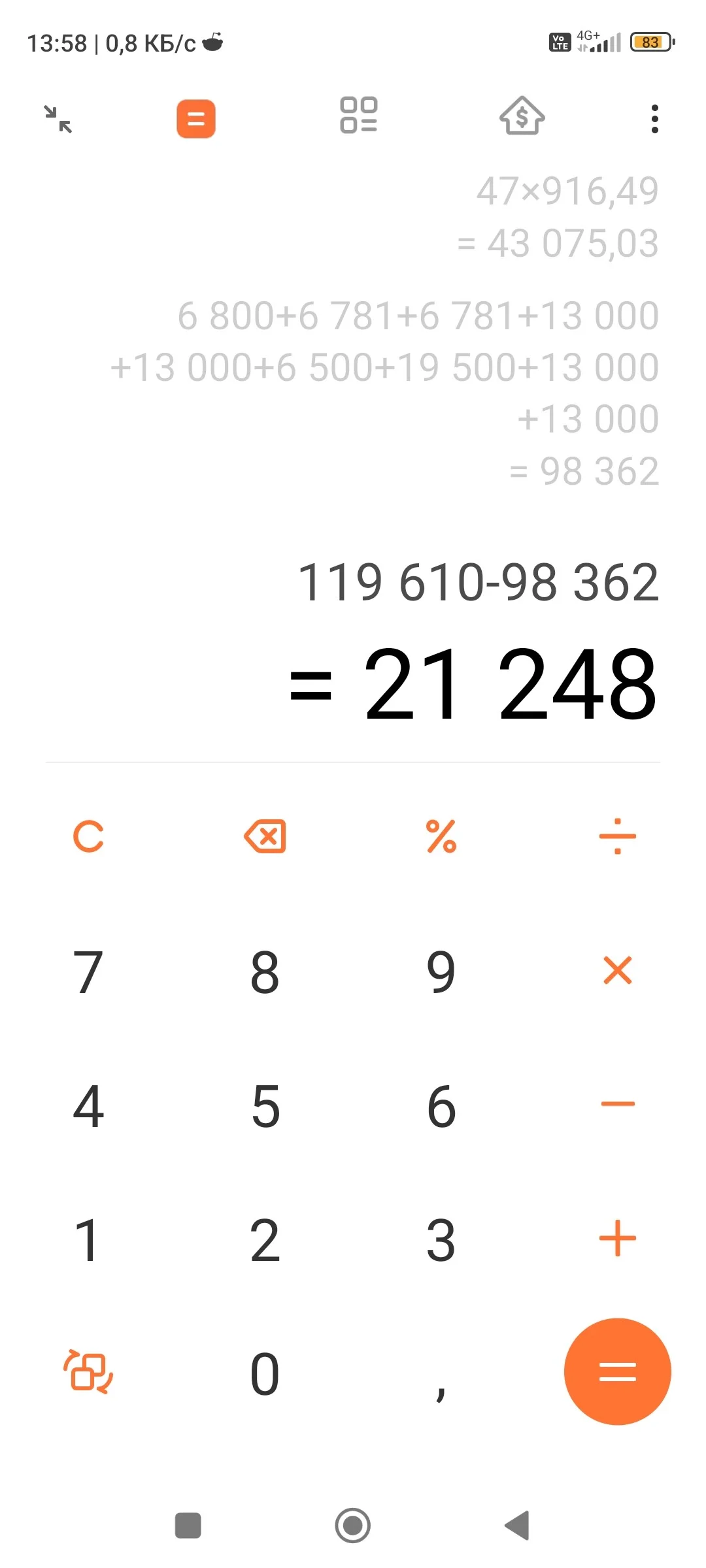The image size is (706, 1568).
Task: Go back using system navigation arrow
Action: coord(517,1526)
